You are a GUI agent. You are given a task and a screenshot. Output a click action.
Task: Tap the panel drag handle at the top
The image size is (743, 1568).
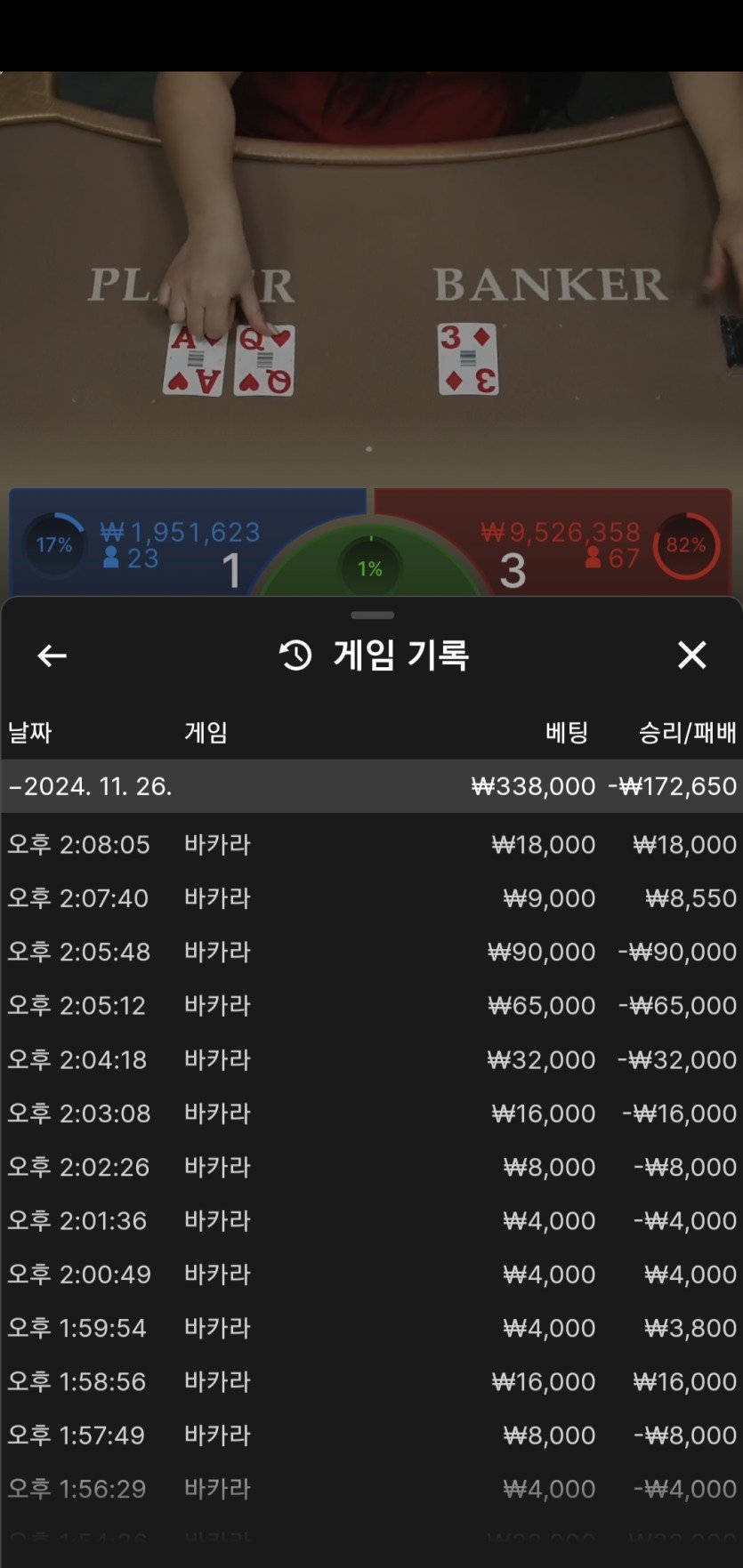point(372,615)
